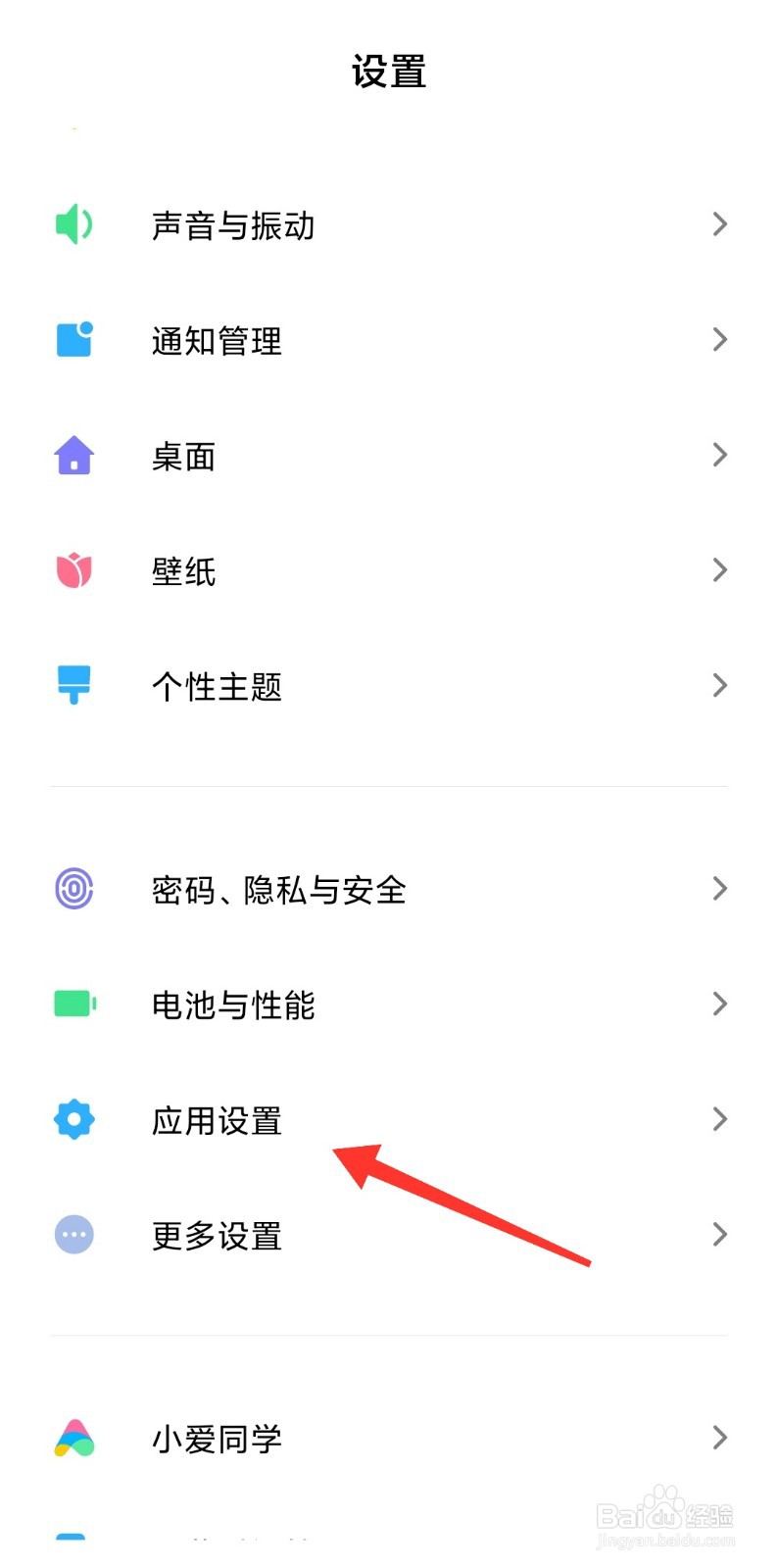Image resolution: width=778 pixels, height=1568 pixels.
Task: Click the brush icon for 个性主题
Action: tap(73, 685)
